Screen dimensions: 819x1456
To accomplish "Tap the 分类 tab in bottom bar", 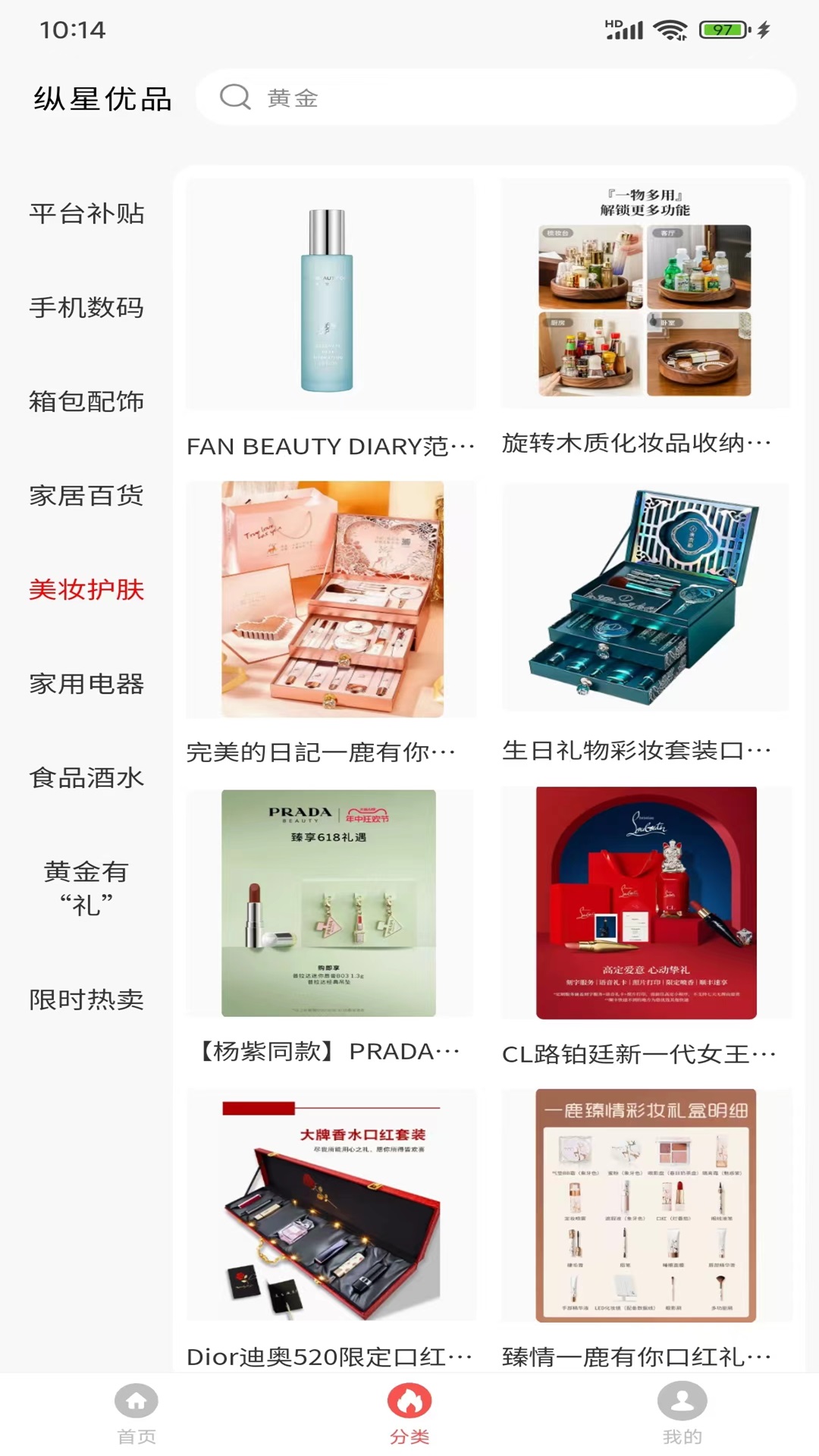I will pos(409,1414).
